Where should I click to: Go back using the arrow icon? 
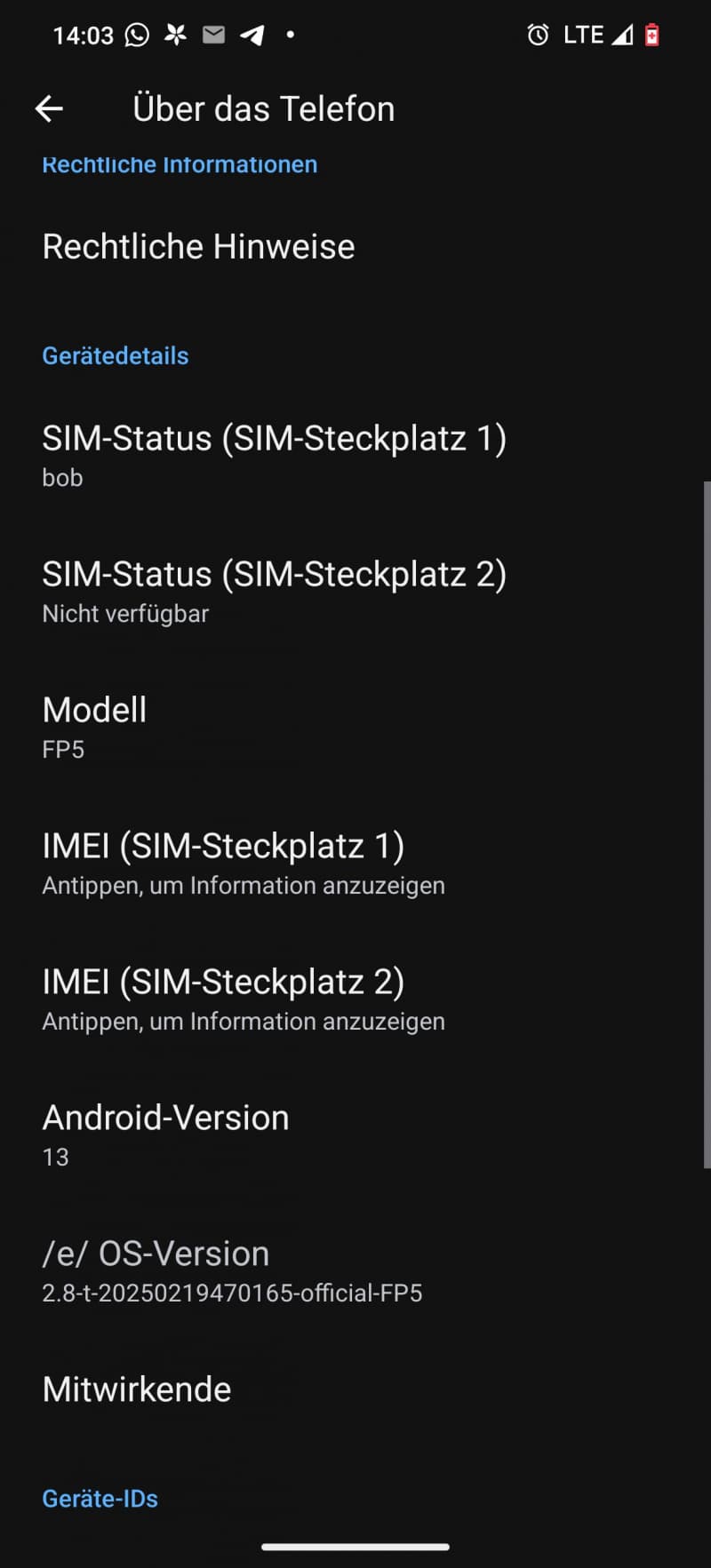(49, 109)
